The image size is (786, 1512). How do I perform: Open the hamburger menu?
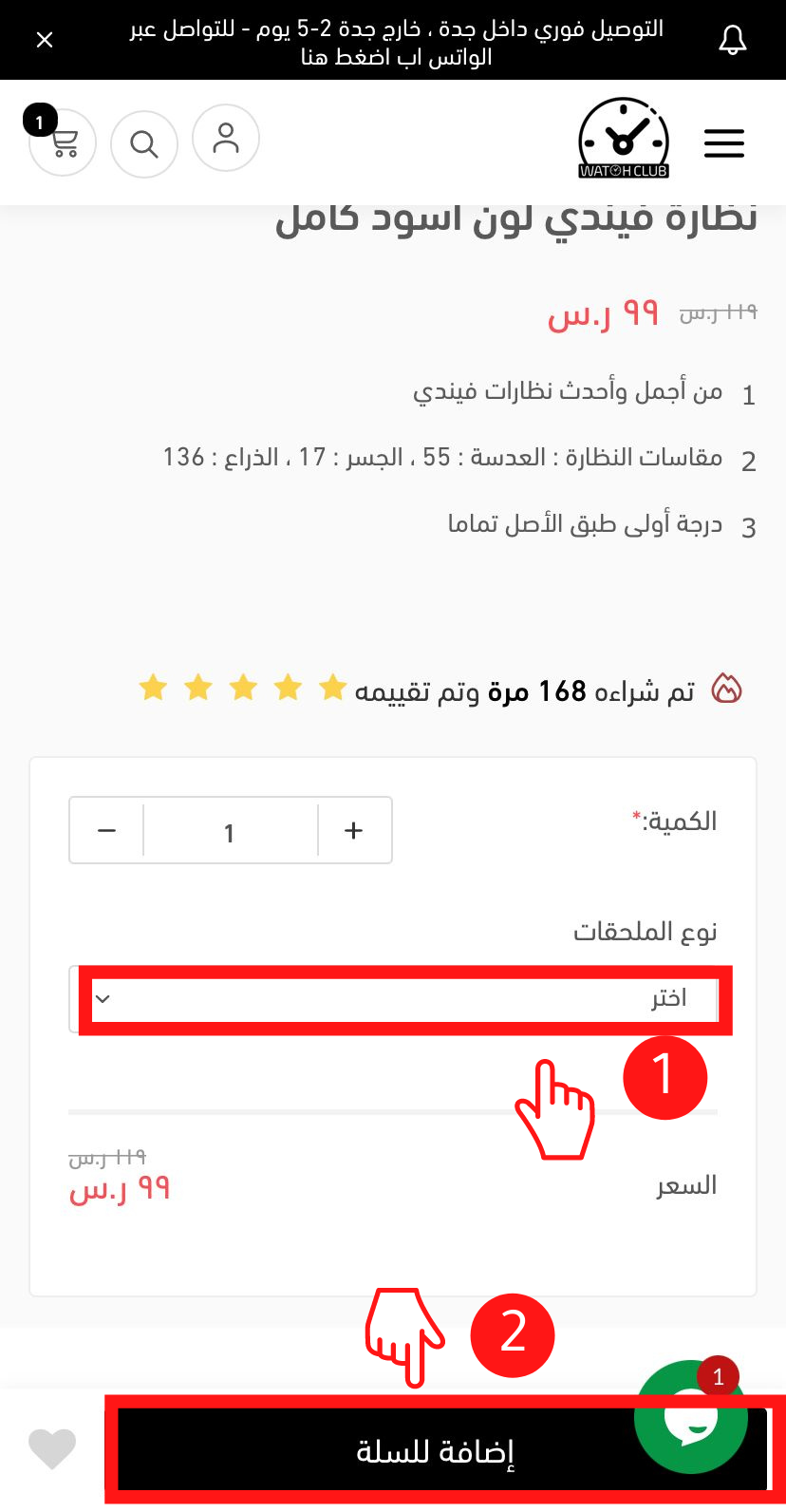point(723,143)
